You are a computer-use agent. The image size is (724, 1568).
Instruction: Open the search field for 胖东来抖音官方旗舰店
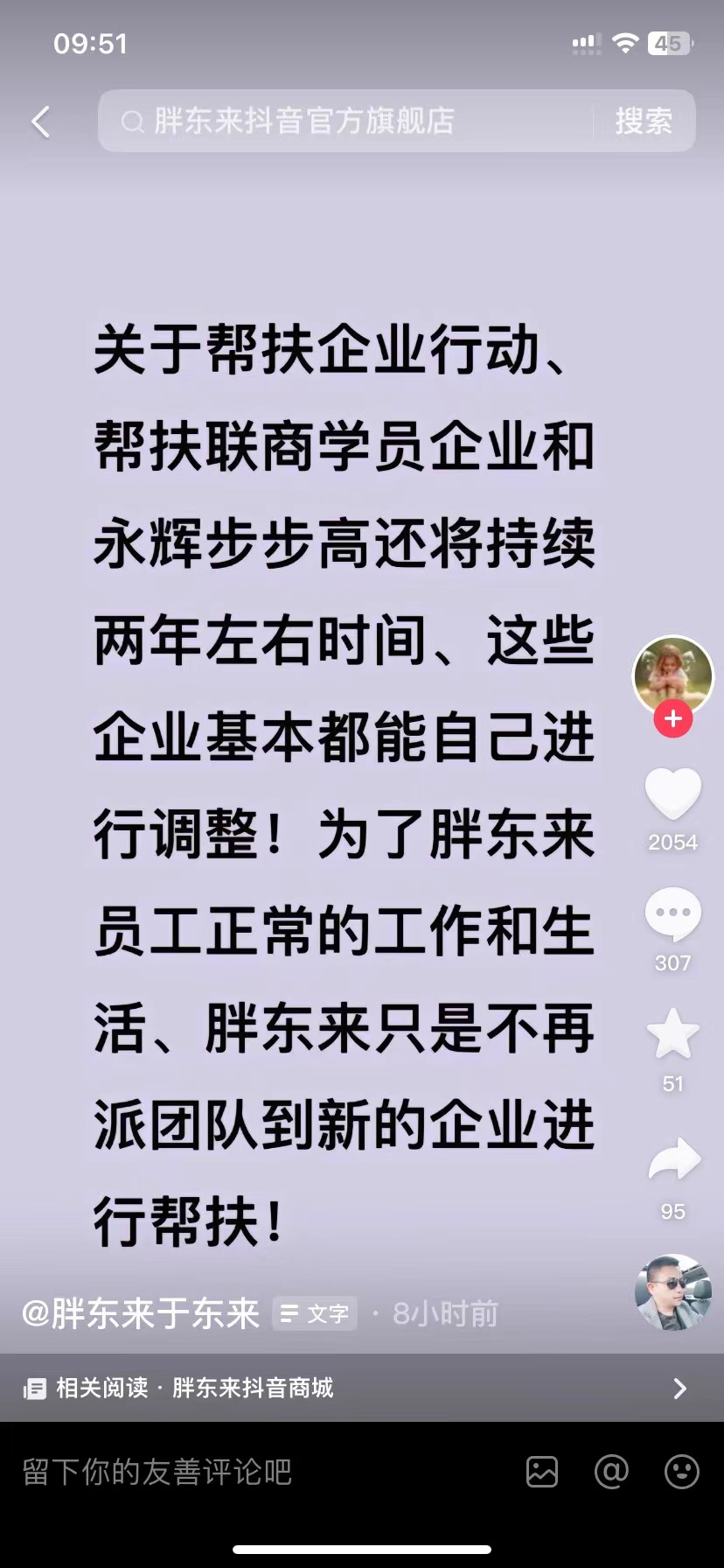coord(350,122)
